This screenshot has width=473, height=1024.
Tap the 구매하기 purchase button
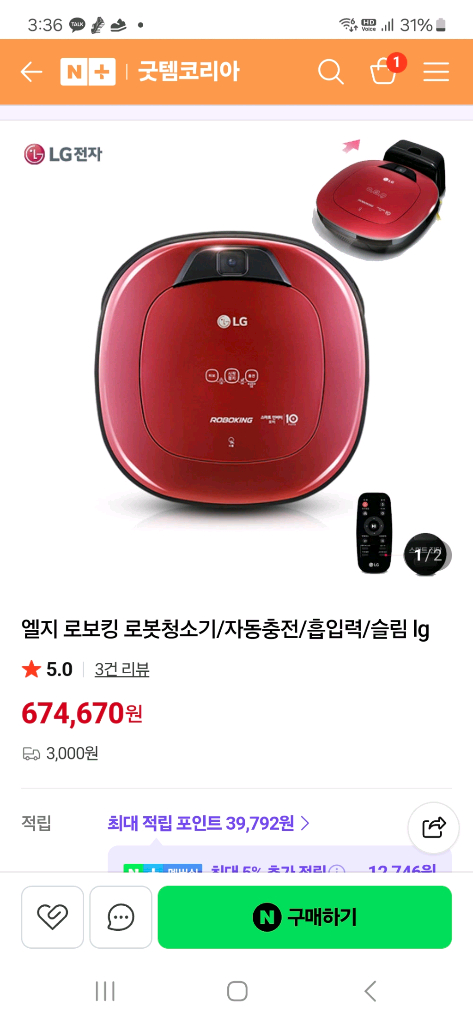(x=304, y=917)
